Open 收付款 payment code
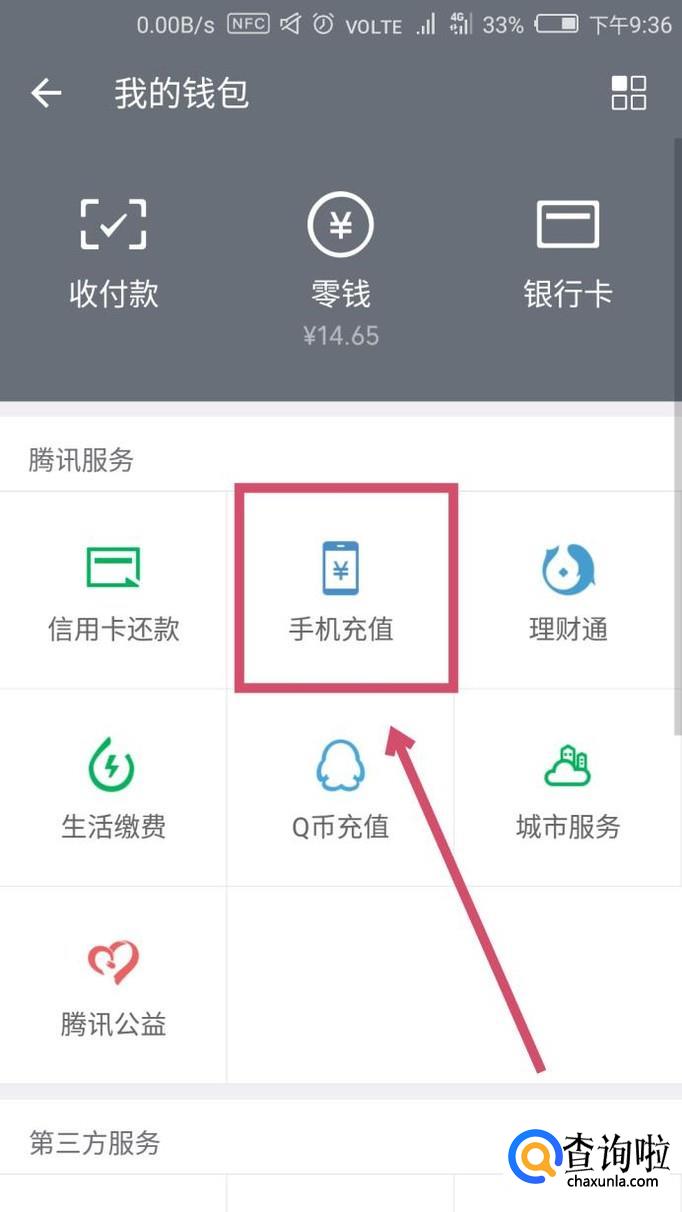 113,252
